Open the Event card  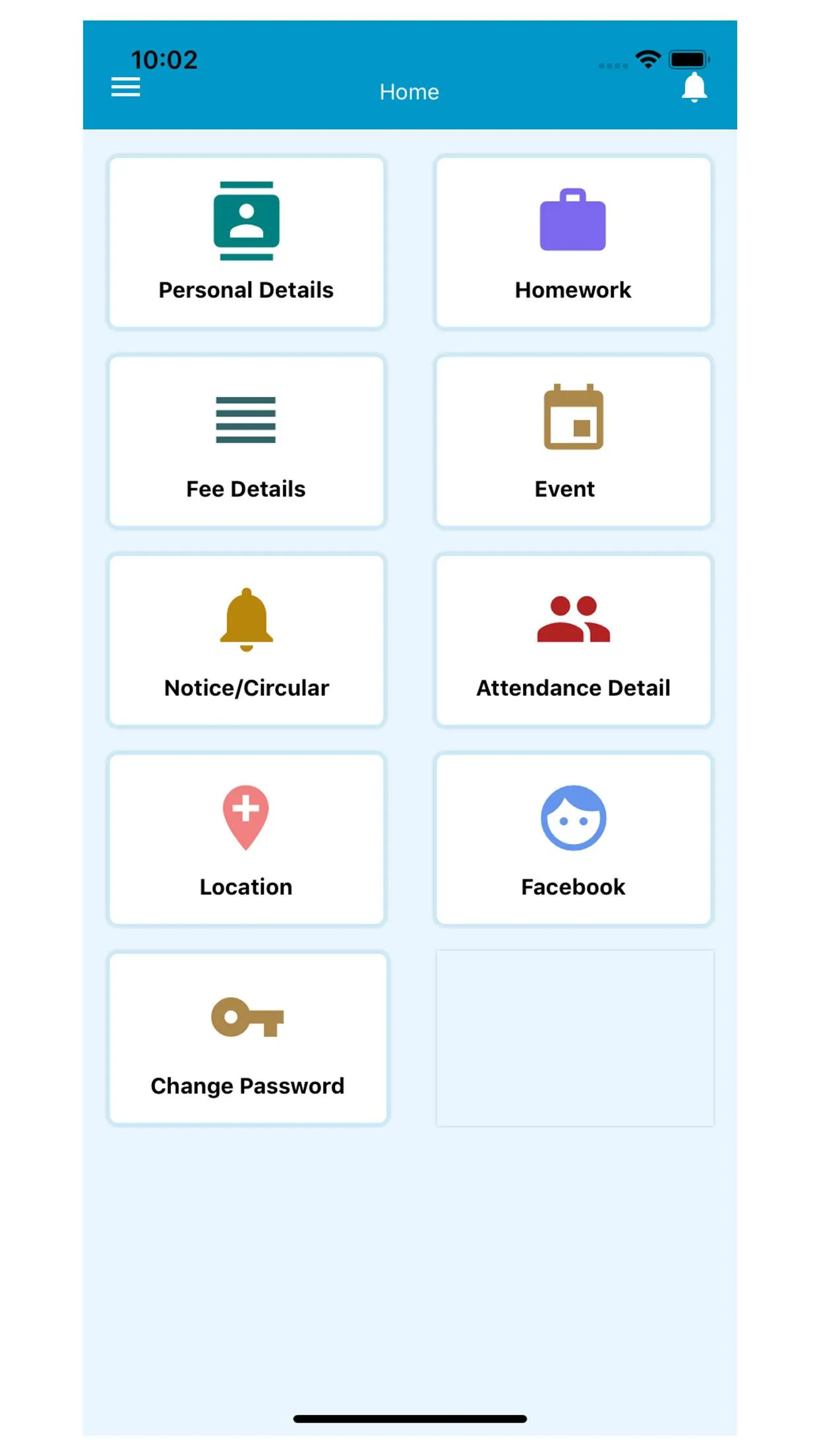point(573,441)
